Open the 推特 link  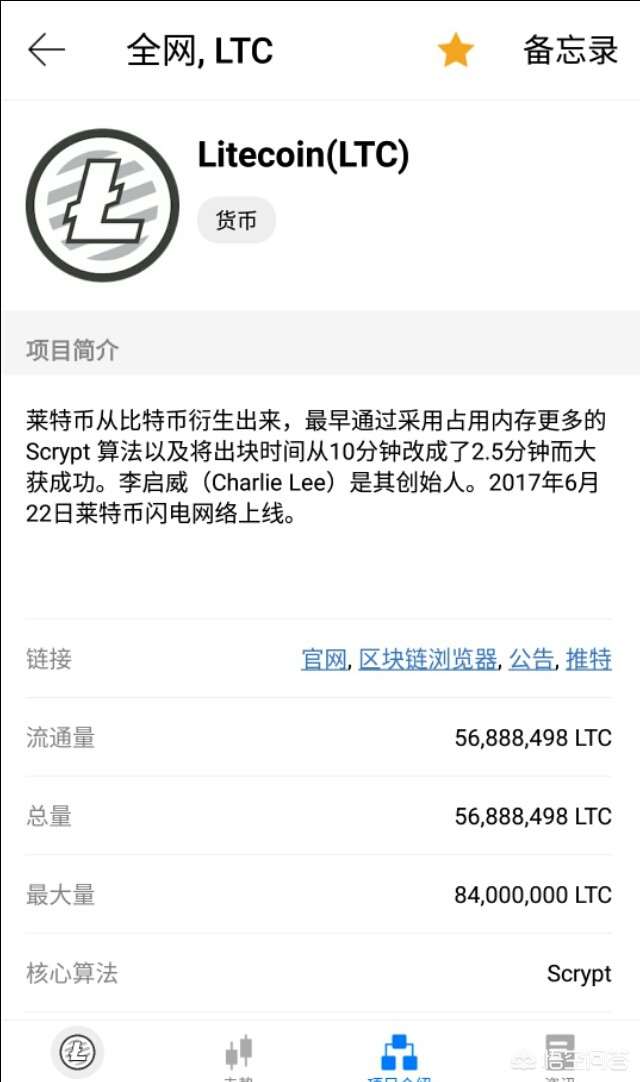589,659
